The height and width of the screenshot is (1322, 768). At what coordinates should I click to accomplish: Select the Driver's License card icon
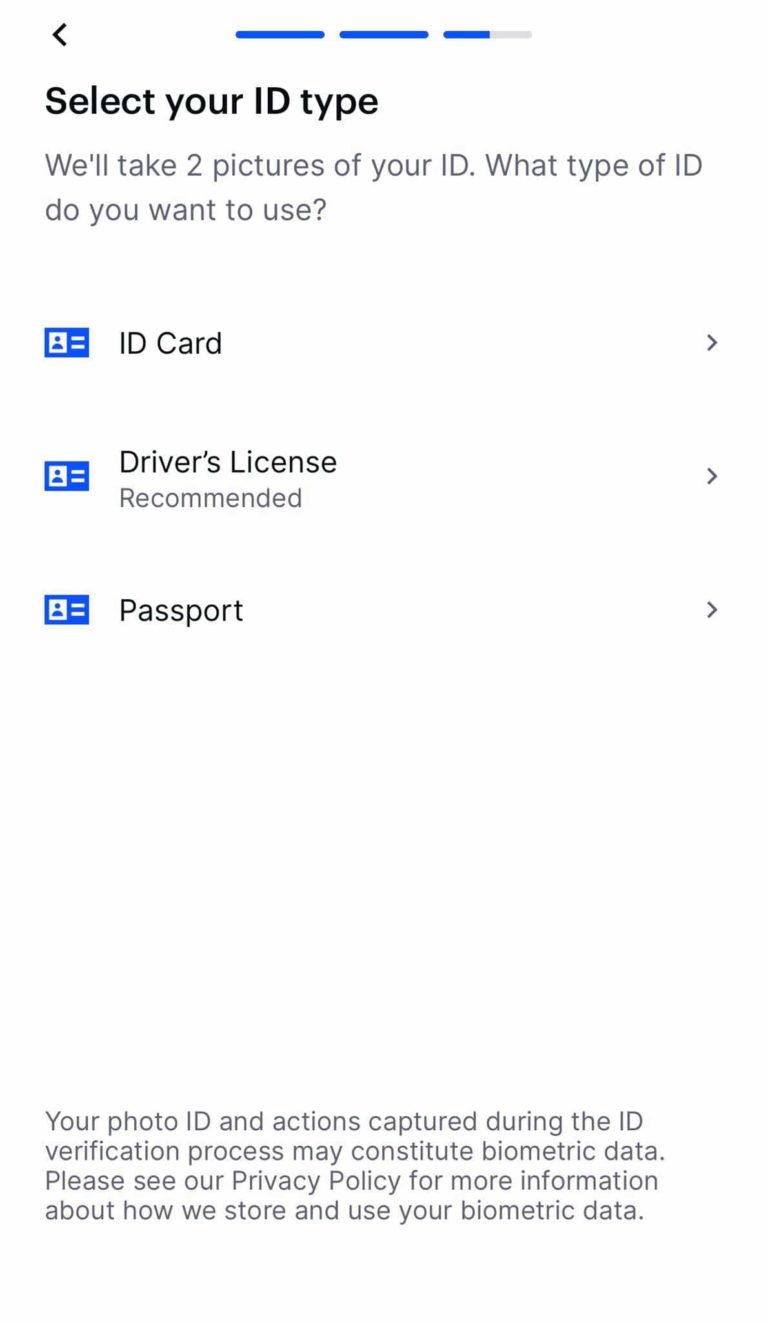coord(66,477)
